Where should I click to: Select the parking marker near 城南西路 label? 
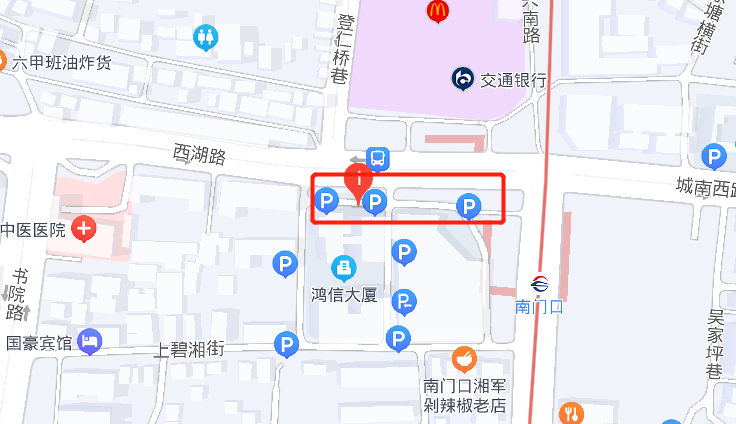(x=714, y=157)
